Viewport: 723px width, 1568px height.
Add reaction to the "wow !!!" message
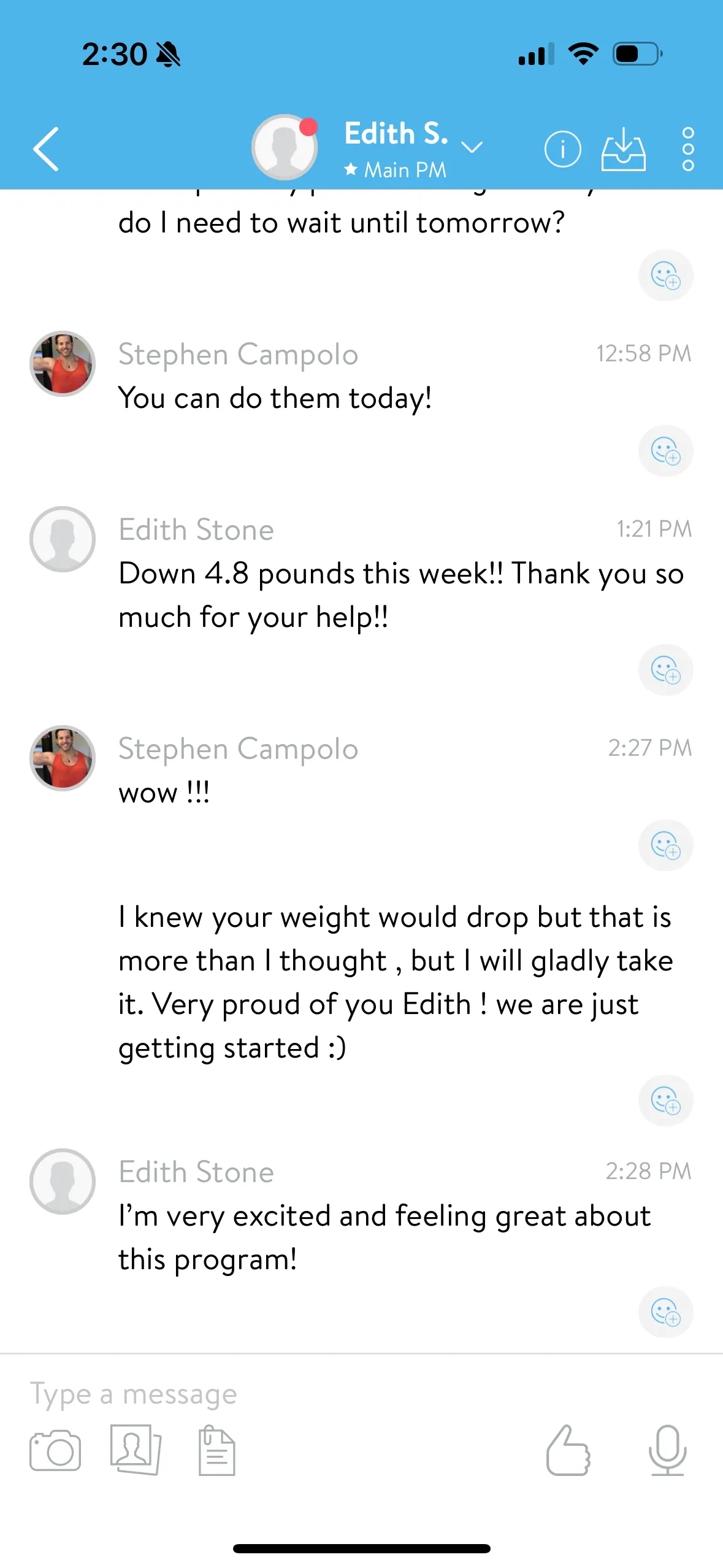[x=665, y=845]
